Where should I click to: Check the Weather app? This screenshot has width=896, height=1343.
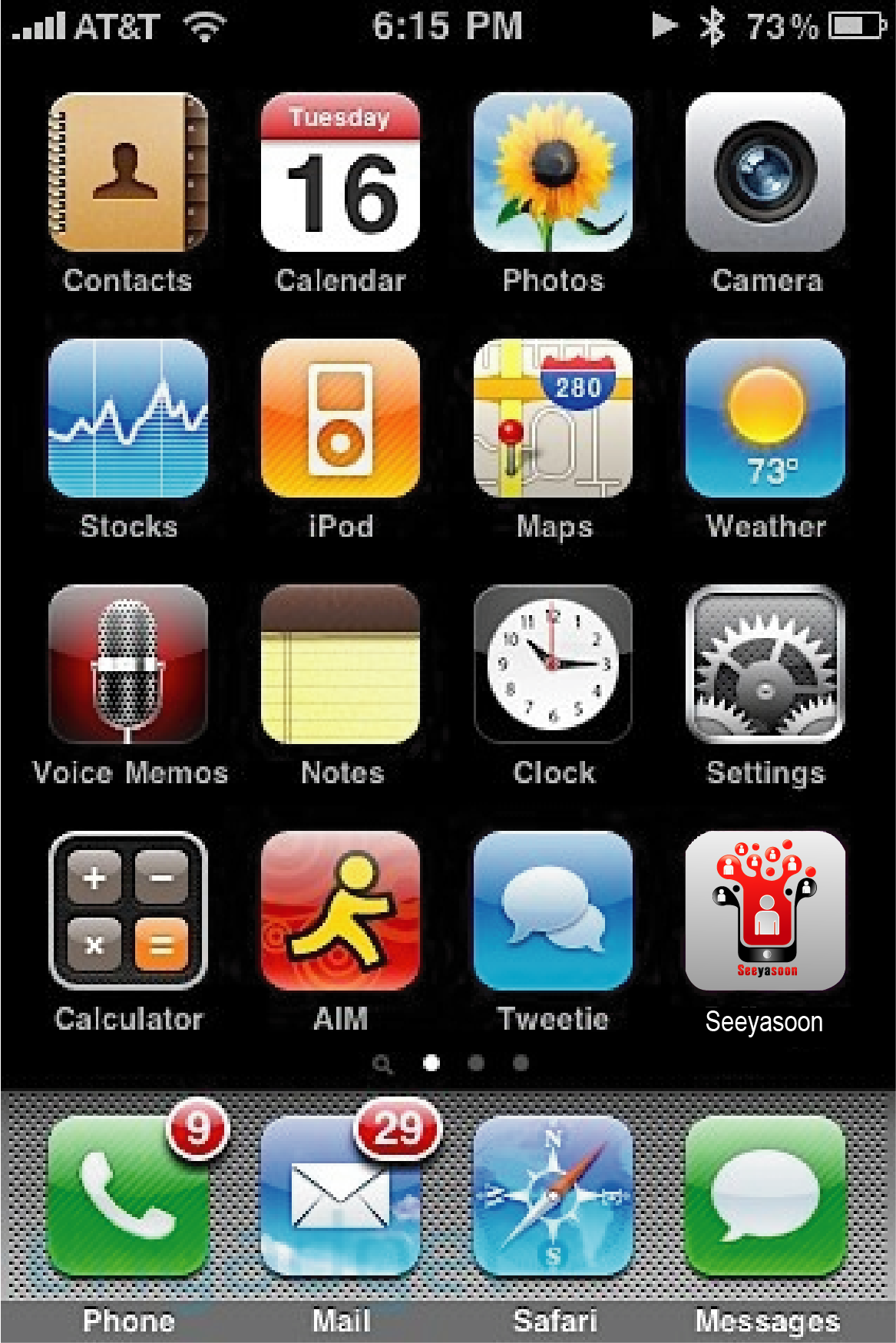click(x=765, y=418)
